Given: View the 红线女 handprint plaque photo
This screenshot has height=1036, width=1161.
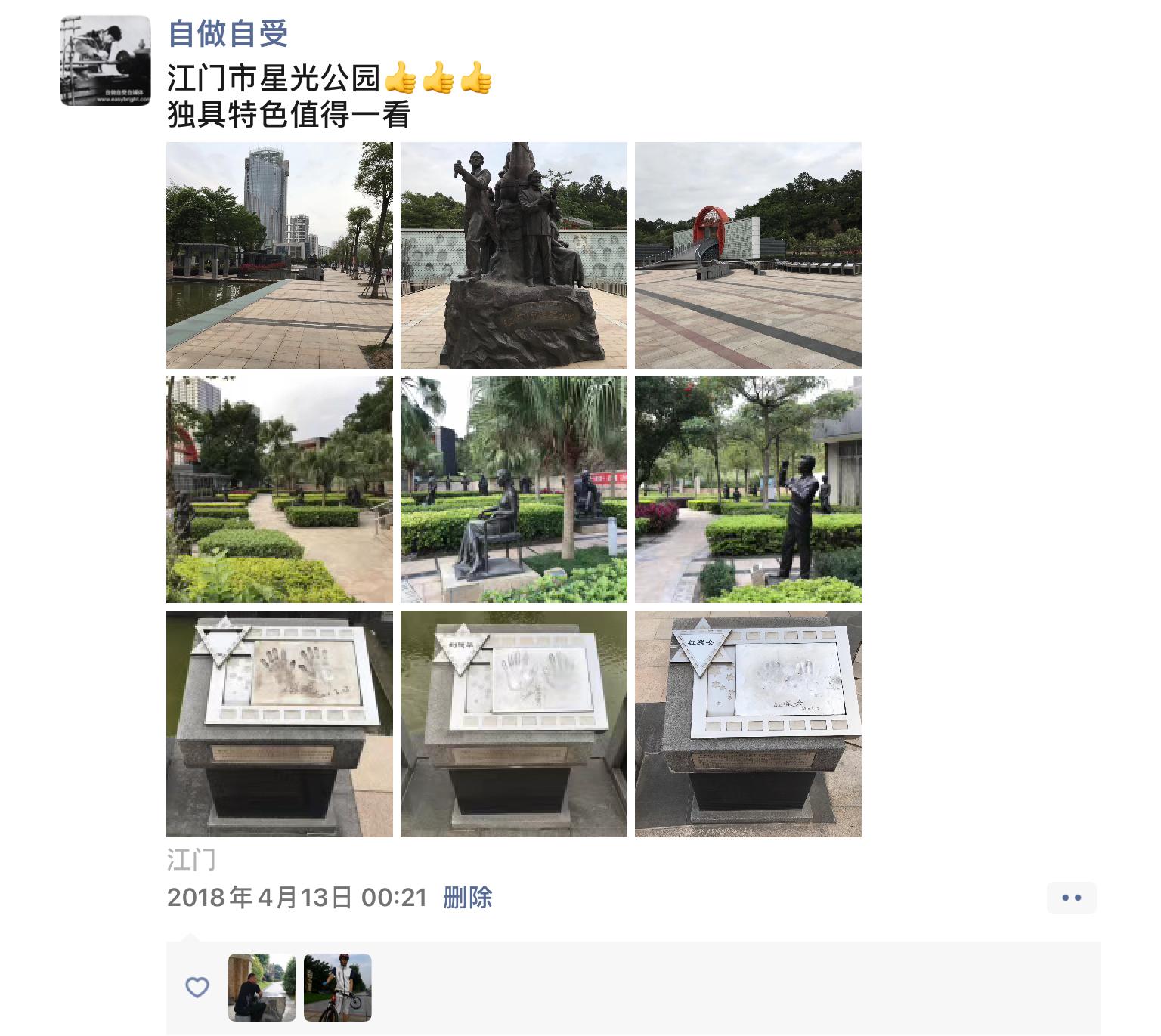Looking at the screenshot, I should point(748,724).
